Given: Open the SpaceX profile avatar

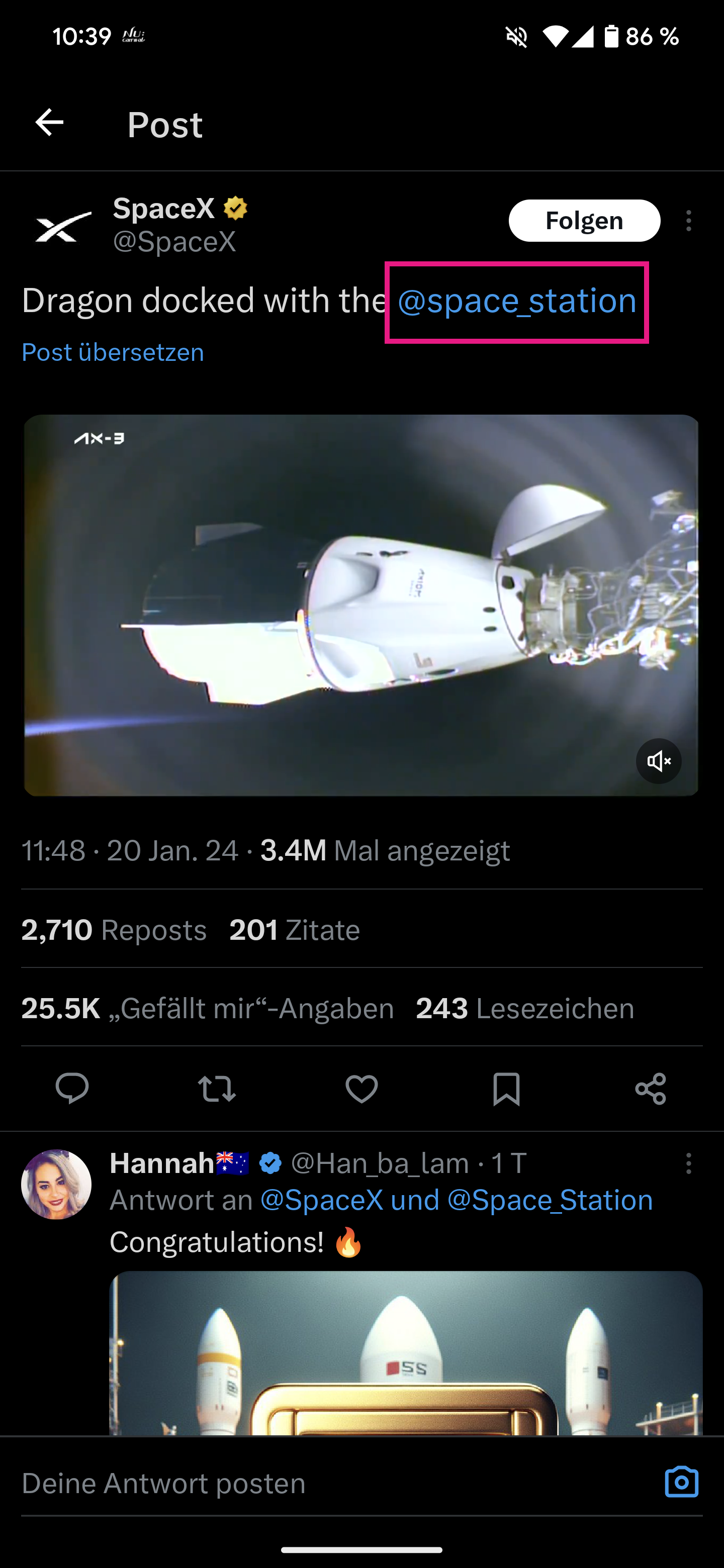Looking at the screenshot, I should click(x=63, y=227).
